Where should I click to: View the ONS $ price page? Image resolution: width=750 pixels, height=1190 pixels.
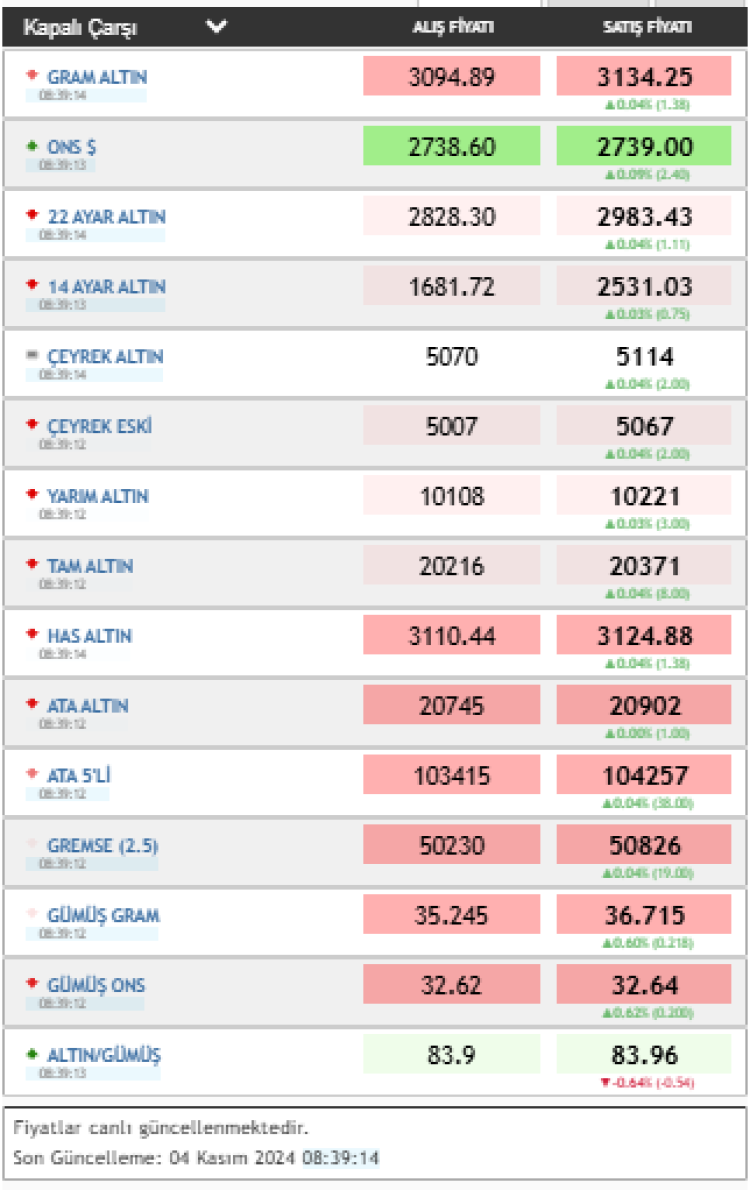(x=72, y=147)
